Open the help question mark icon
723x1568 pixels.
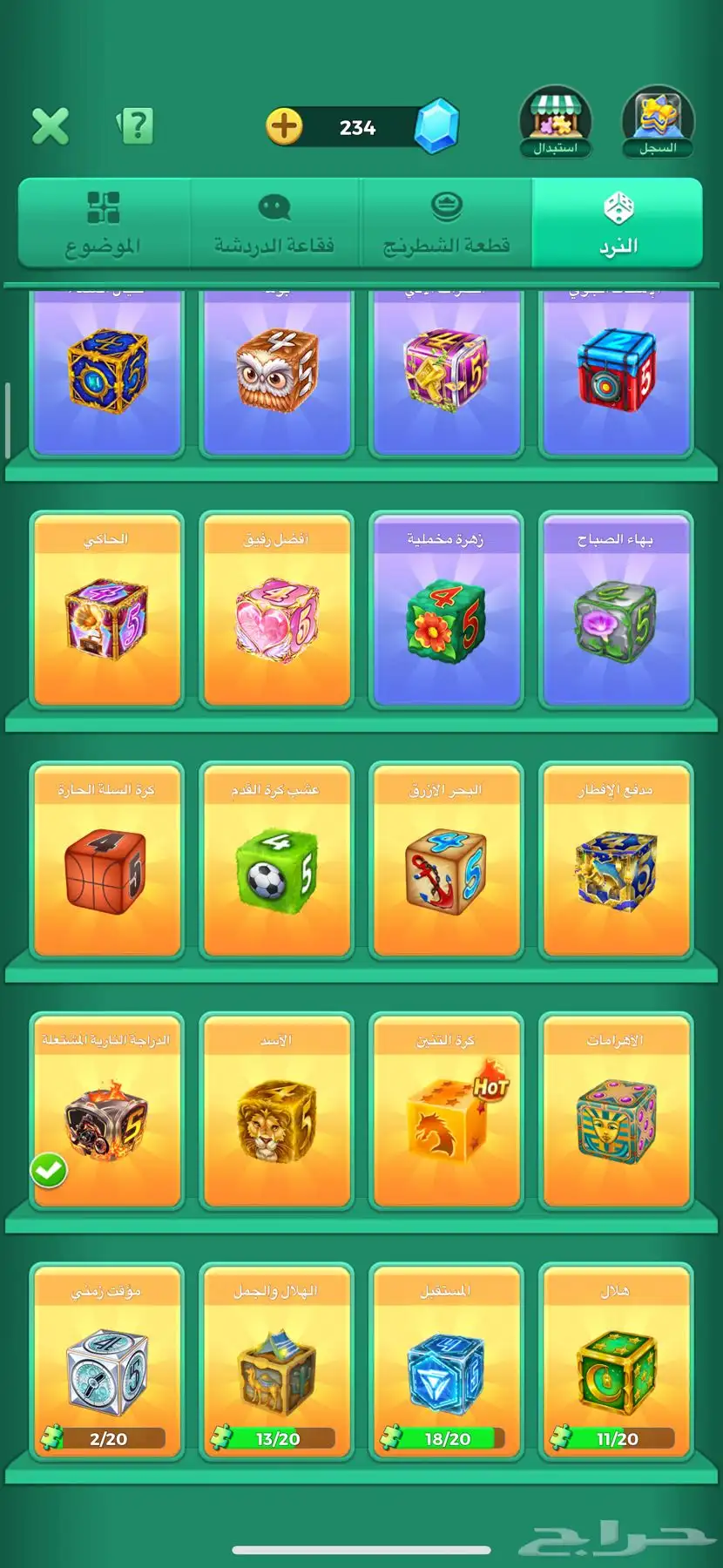pos(136,127)
